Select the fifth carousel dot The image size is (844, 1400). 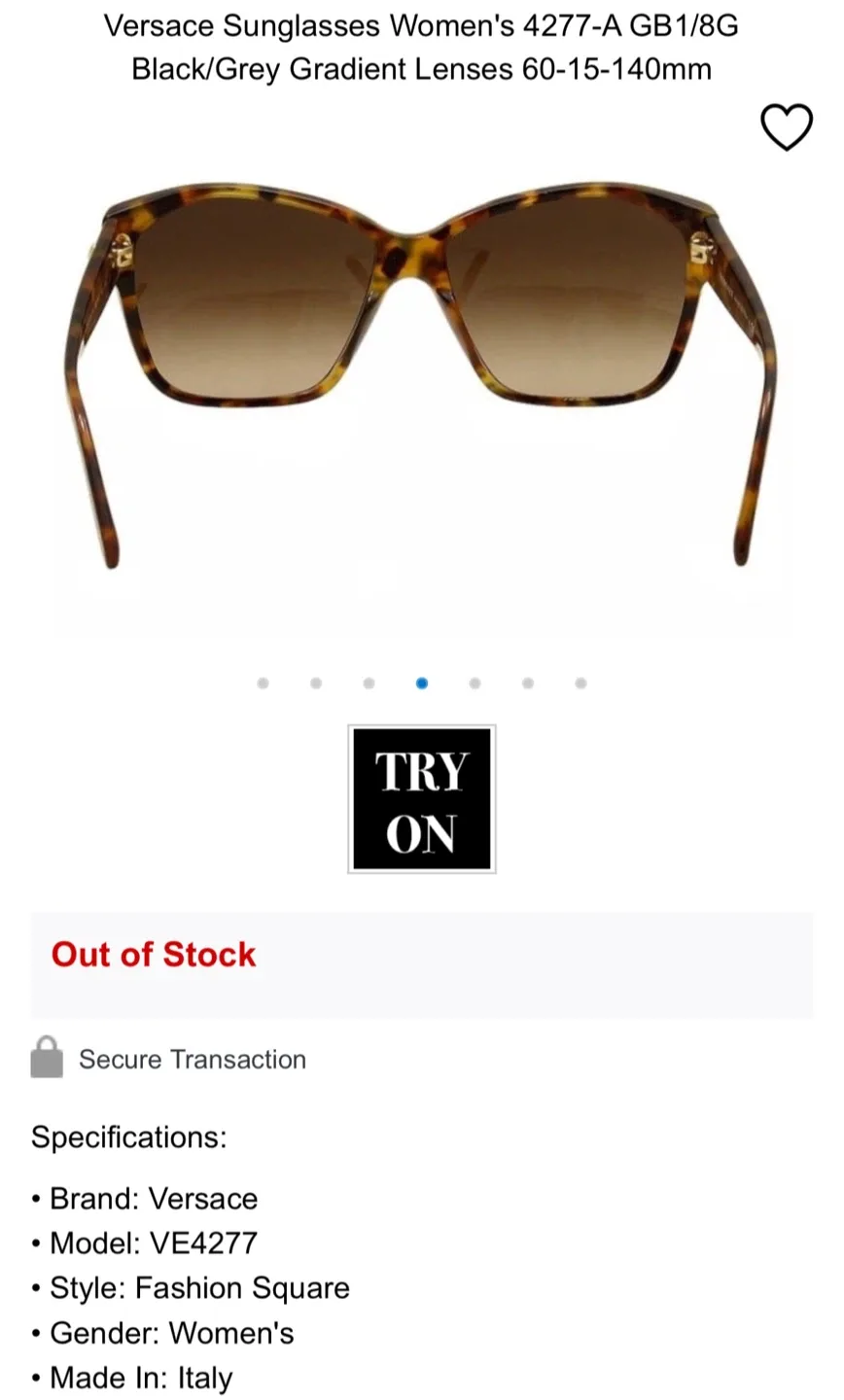[475, 683]
